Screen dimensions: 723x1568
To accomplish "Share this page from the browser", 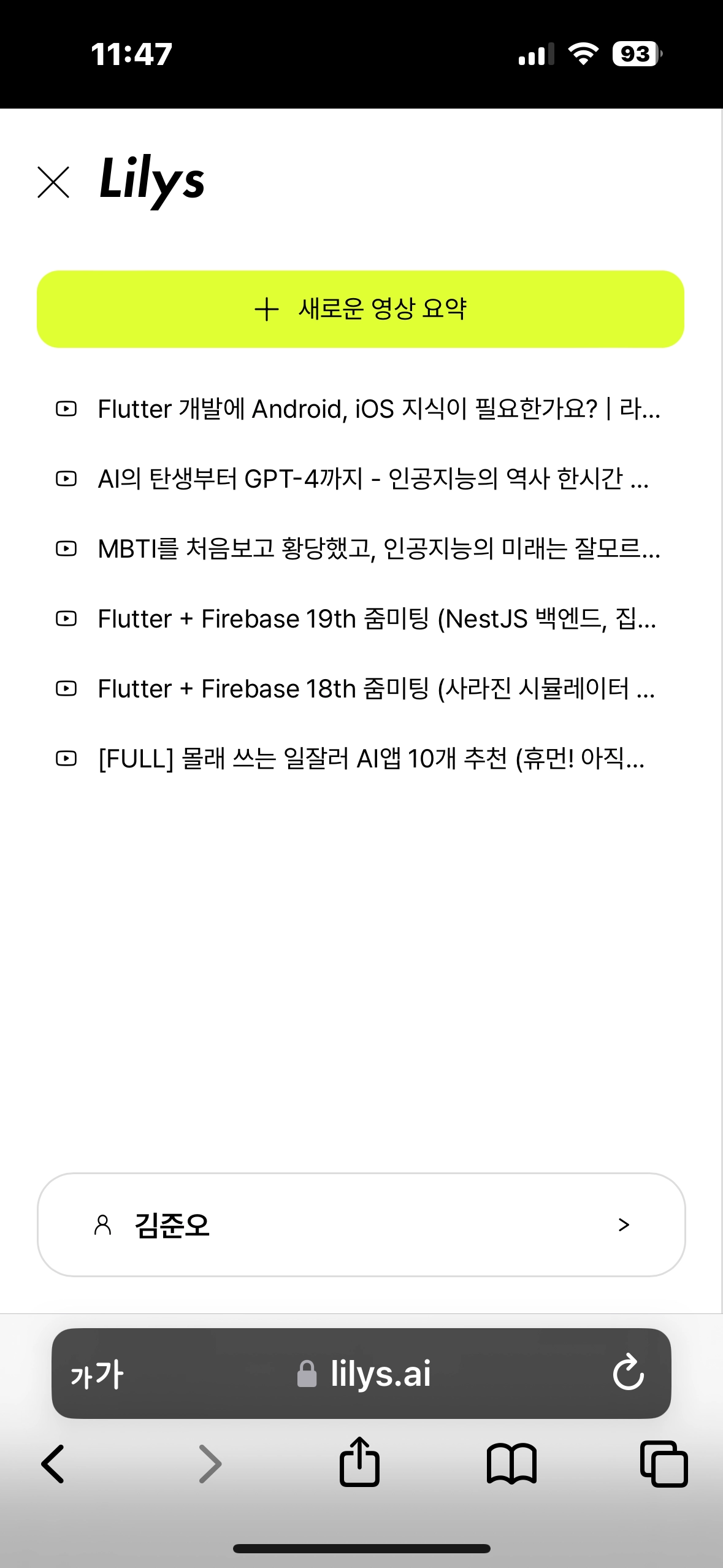I will (x=360, y=1462).
